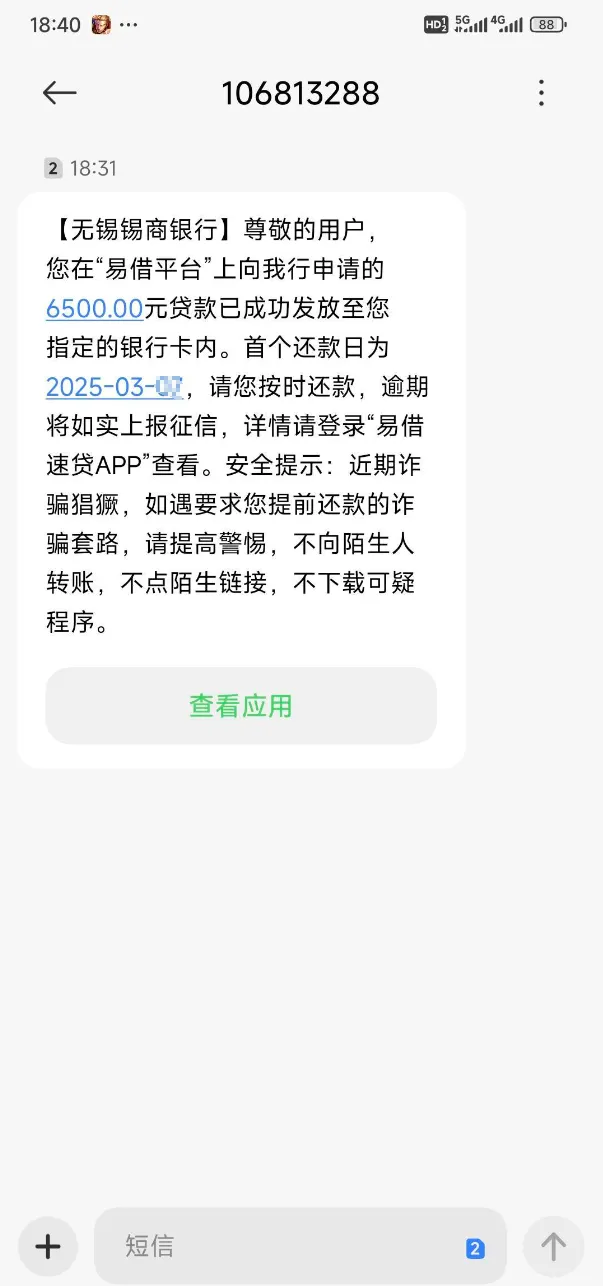Open the 2025-03 date link
The height and width of the screenshot is (1286, 603).
tap(114, 386)
